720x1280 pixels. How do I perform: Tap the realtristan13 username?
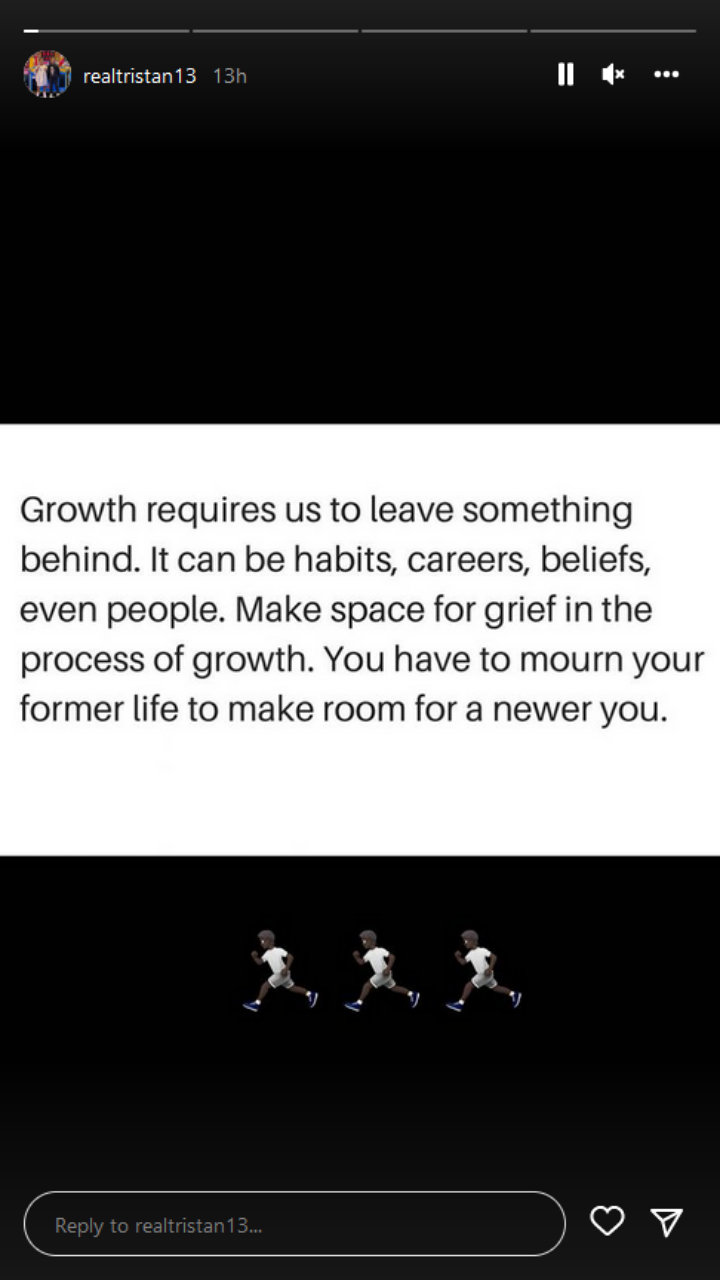tap(139, 76)
